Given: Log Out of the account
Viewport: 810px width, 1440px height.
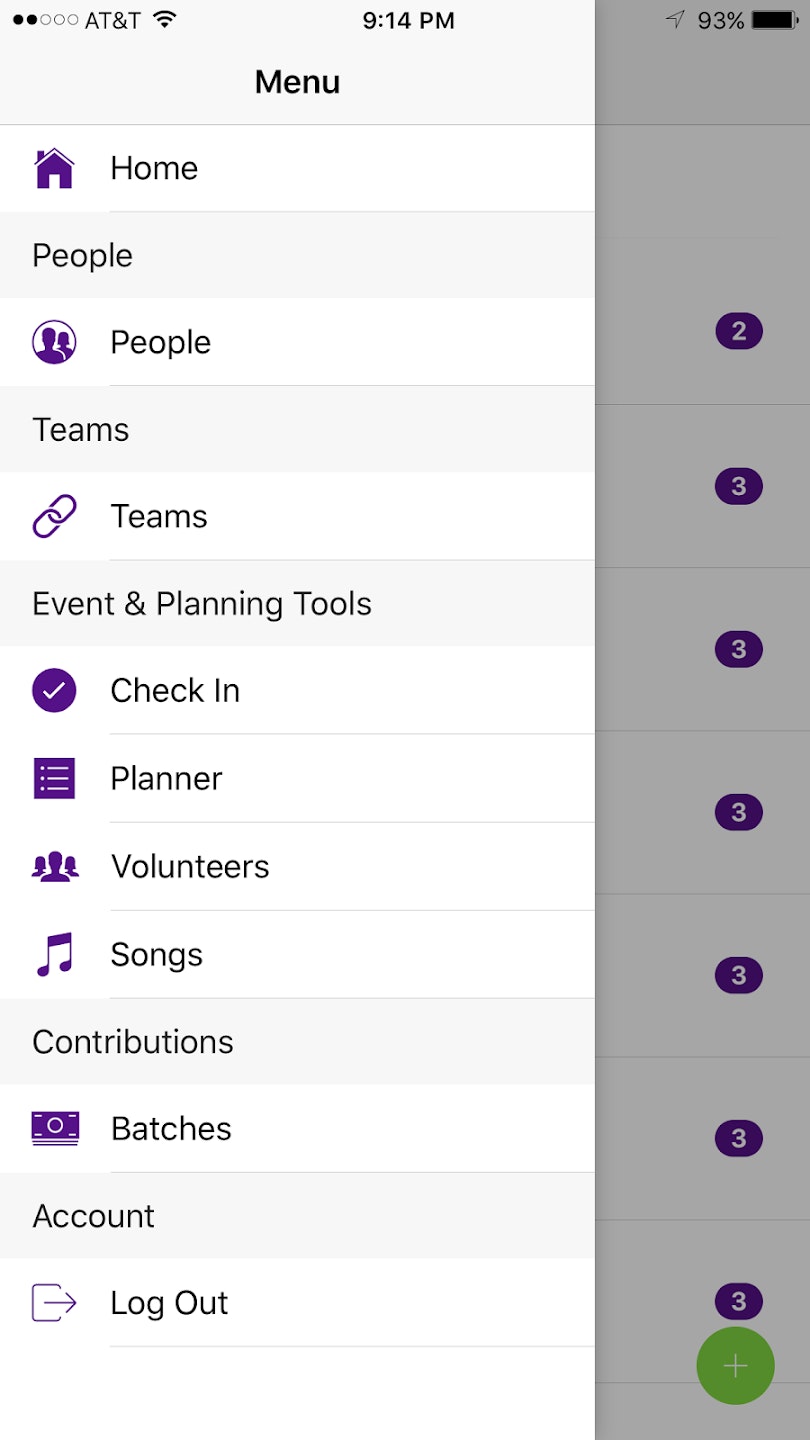Looking at the screenshot, I should 168,1302.
